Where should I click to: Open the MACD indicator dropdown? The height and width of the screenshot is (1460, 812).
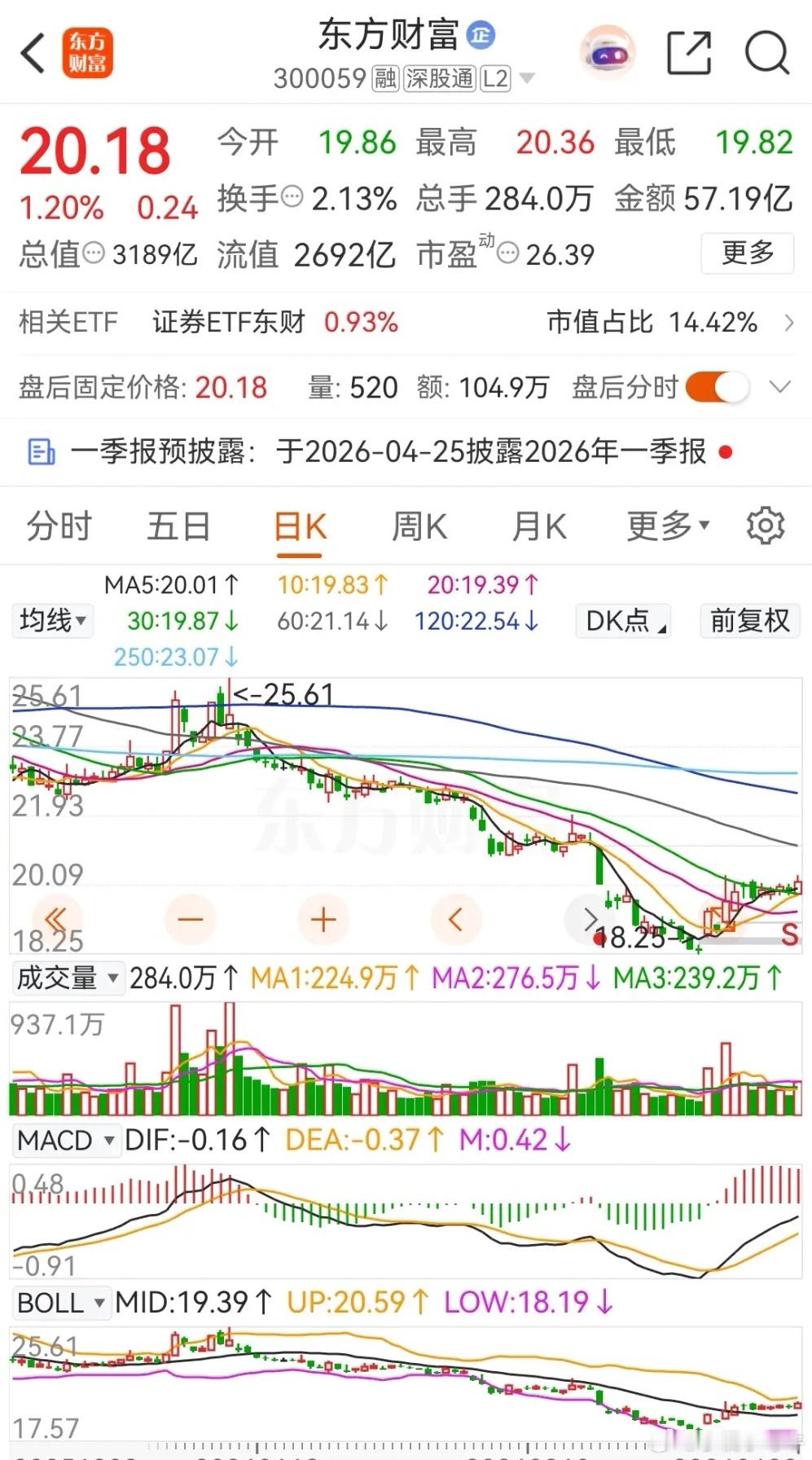(x=65, y=1140)
